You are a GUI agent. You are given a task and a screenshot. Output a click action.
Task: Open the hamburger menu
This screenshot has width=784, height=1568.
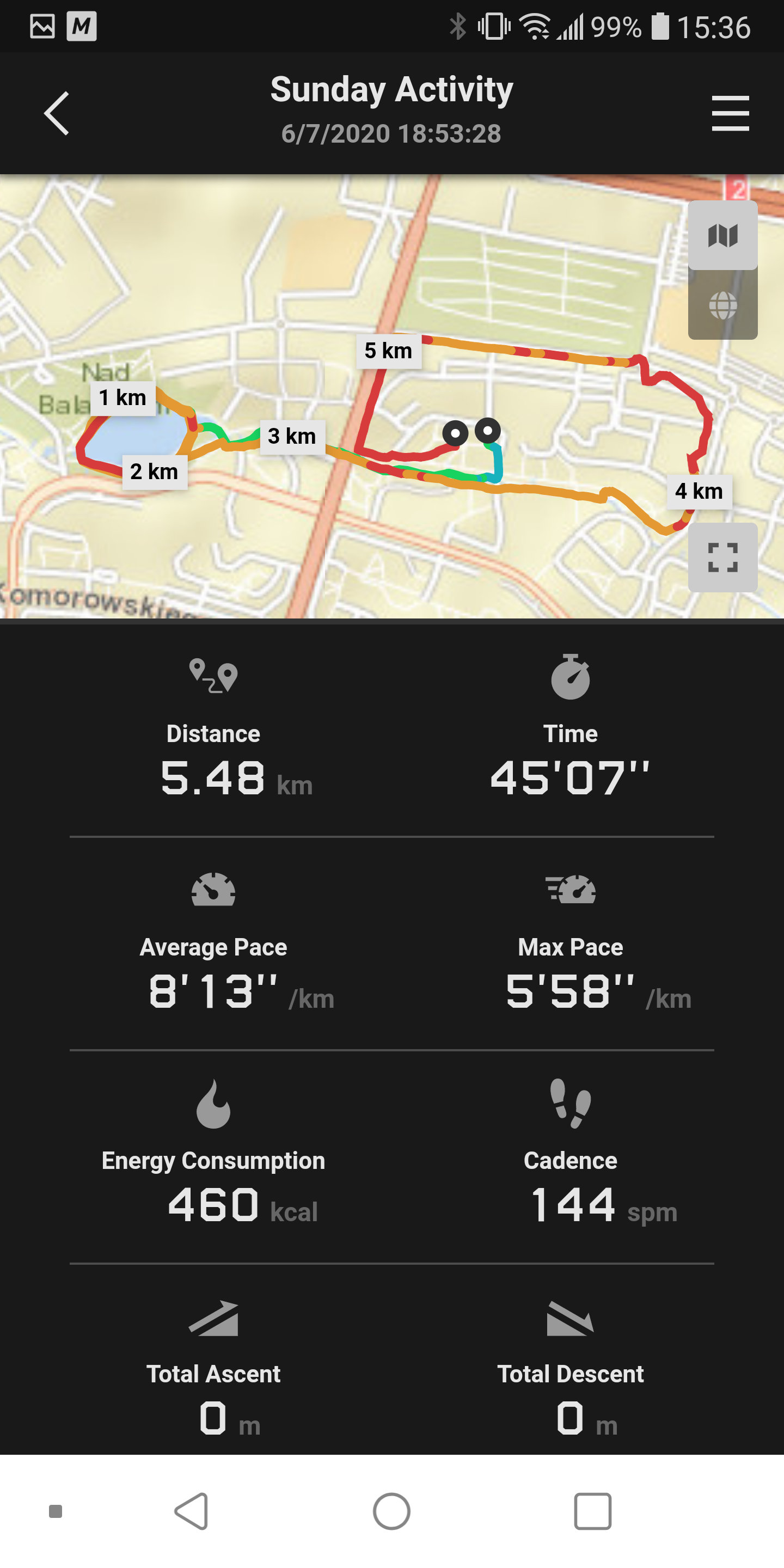click(730, 113)
